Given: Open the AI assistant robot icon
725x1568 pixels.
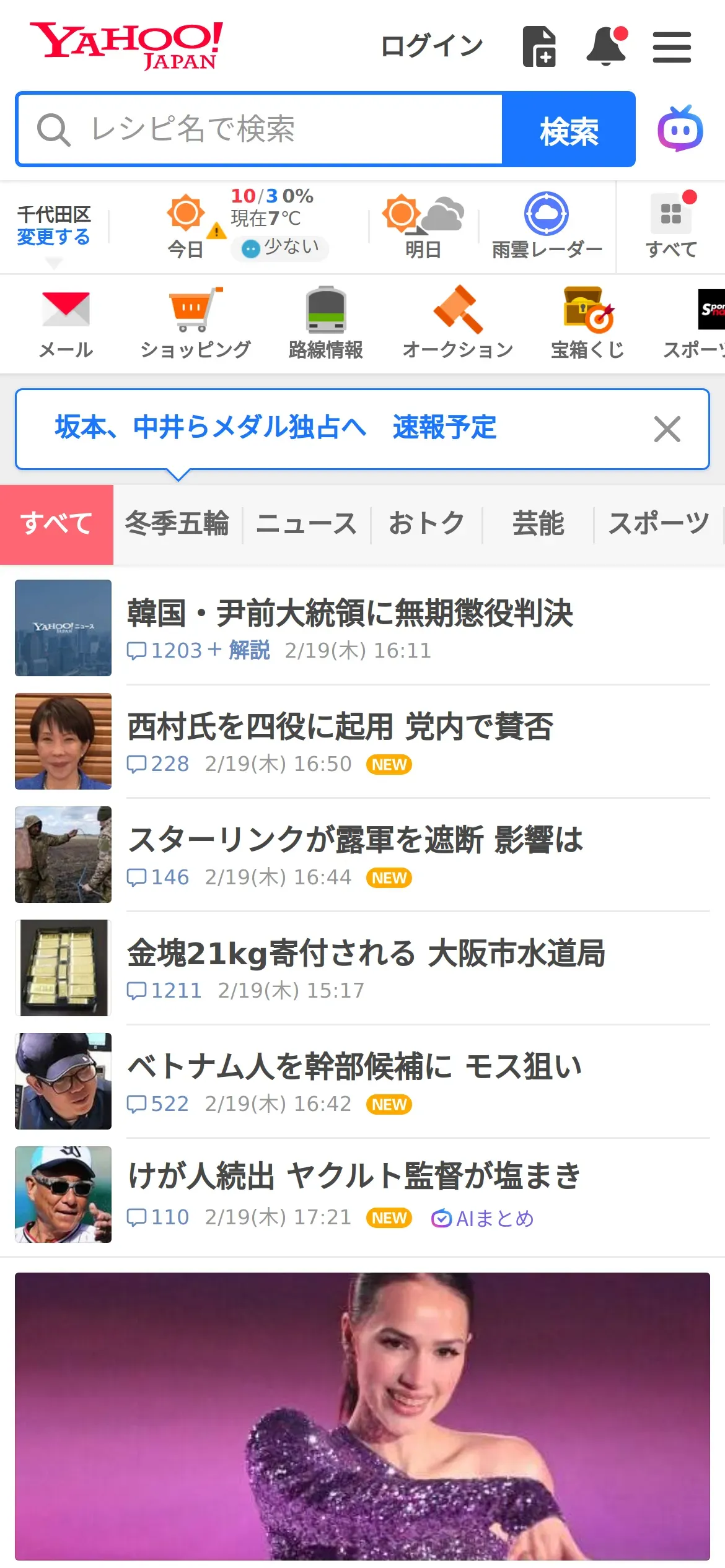Looking at the screenshot, I should pyautogui.click(x=680, y=129).
